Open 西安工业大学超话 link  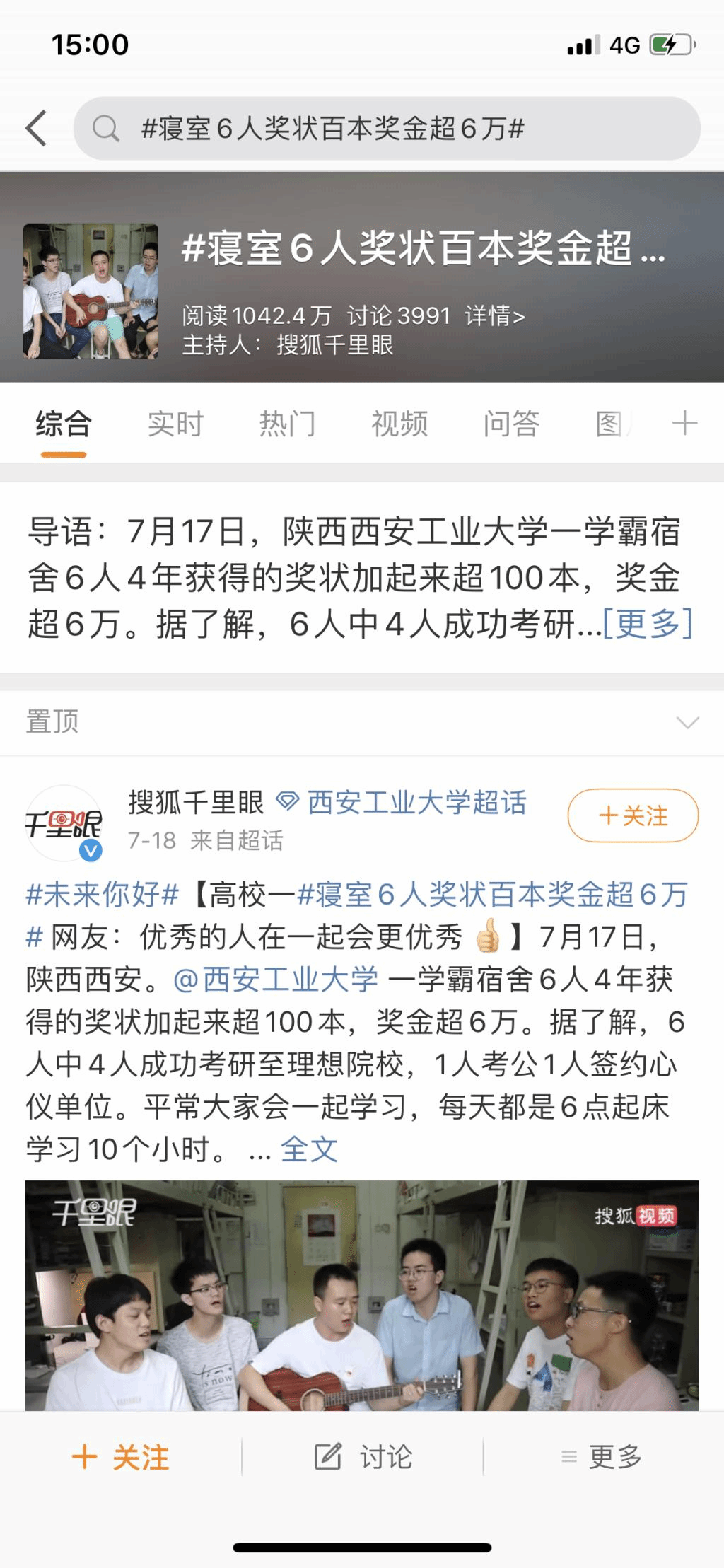[x=416, y=803]
